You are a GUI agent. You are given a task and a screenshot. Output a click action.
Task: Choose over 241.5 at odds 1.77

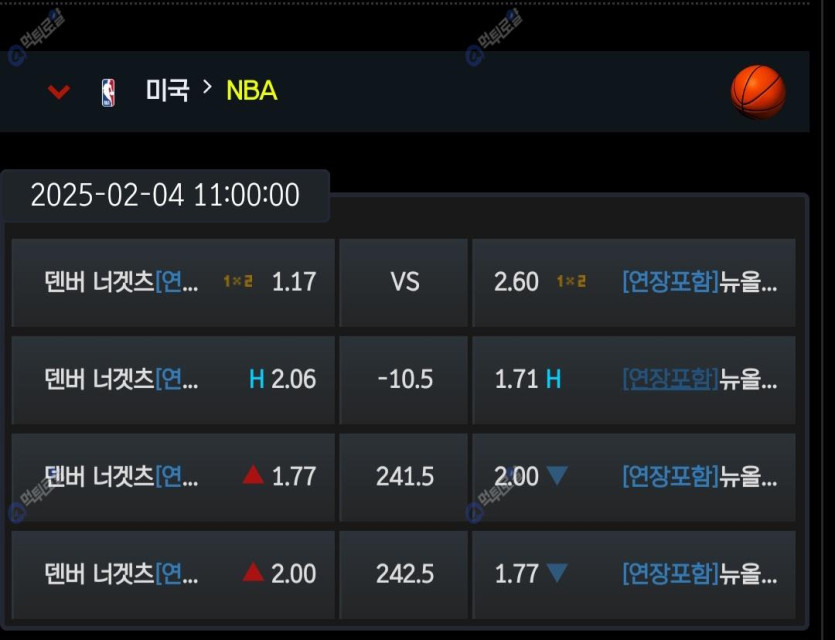(x=173, y=477)
